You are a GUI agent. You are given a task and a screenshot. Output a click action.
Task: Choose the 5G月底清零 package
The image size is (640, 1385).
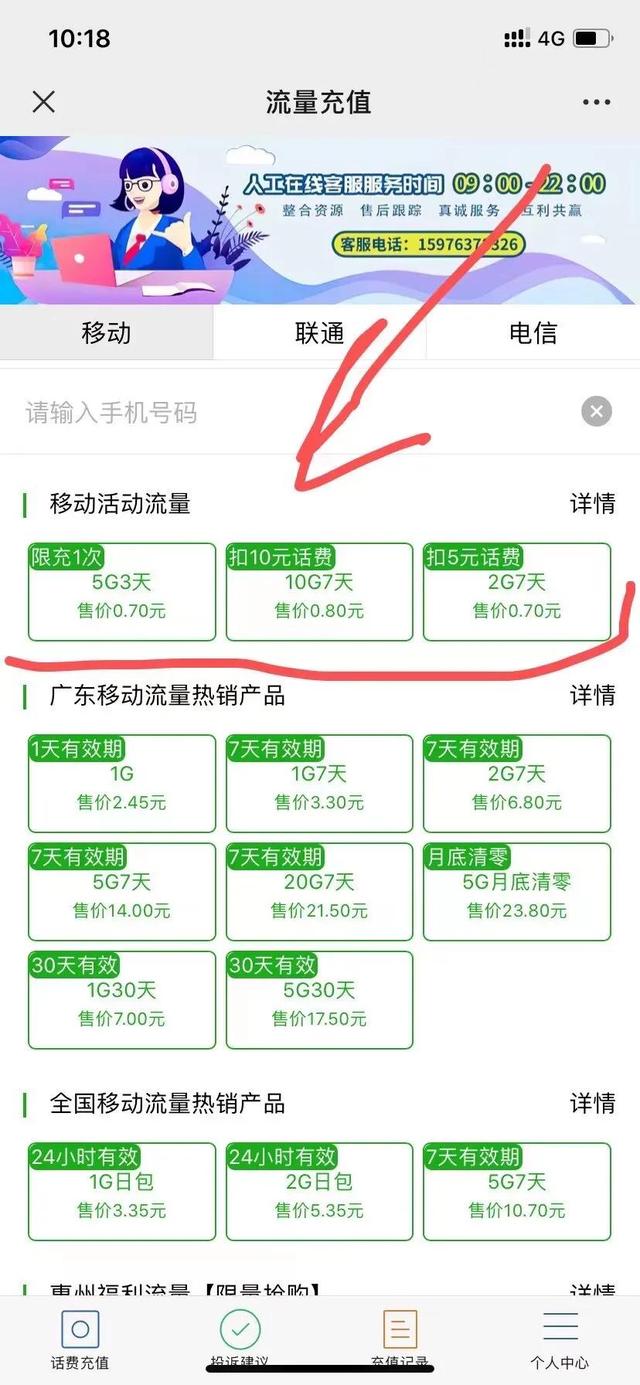[x=517, y=892]
